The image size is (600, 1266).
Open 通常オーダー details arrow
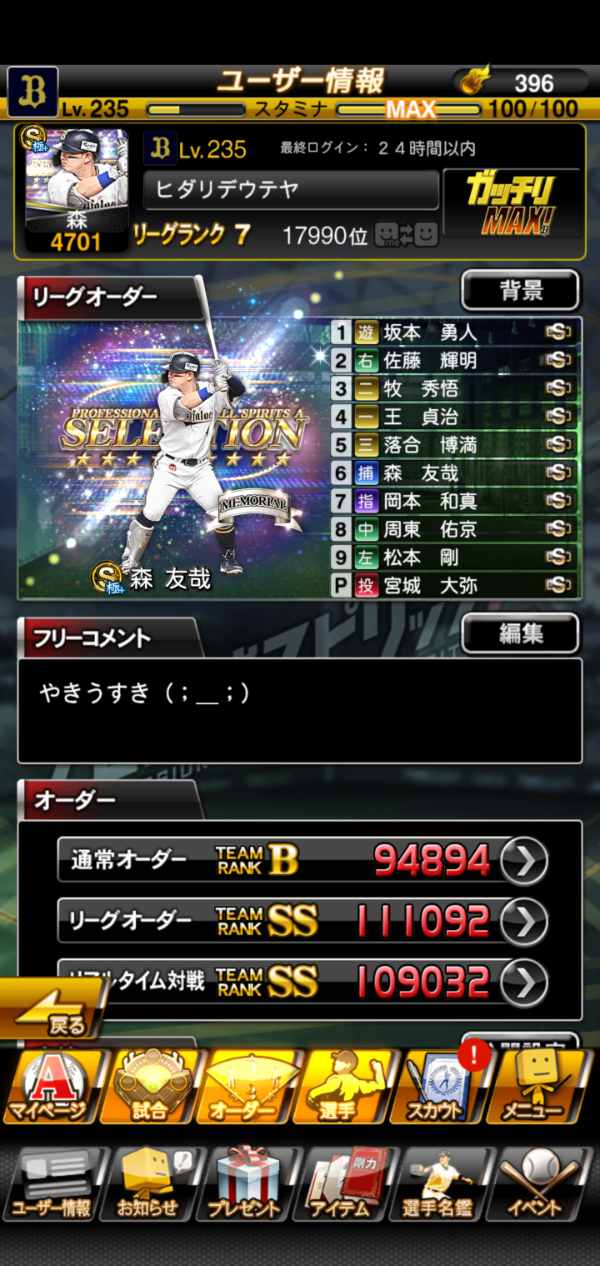pos(524,859)
